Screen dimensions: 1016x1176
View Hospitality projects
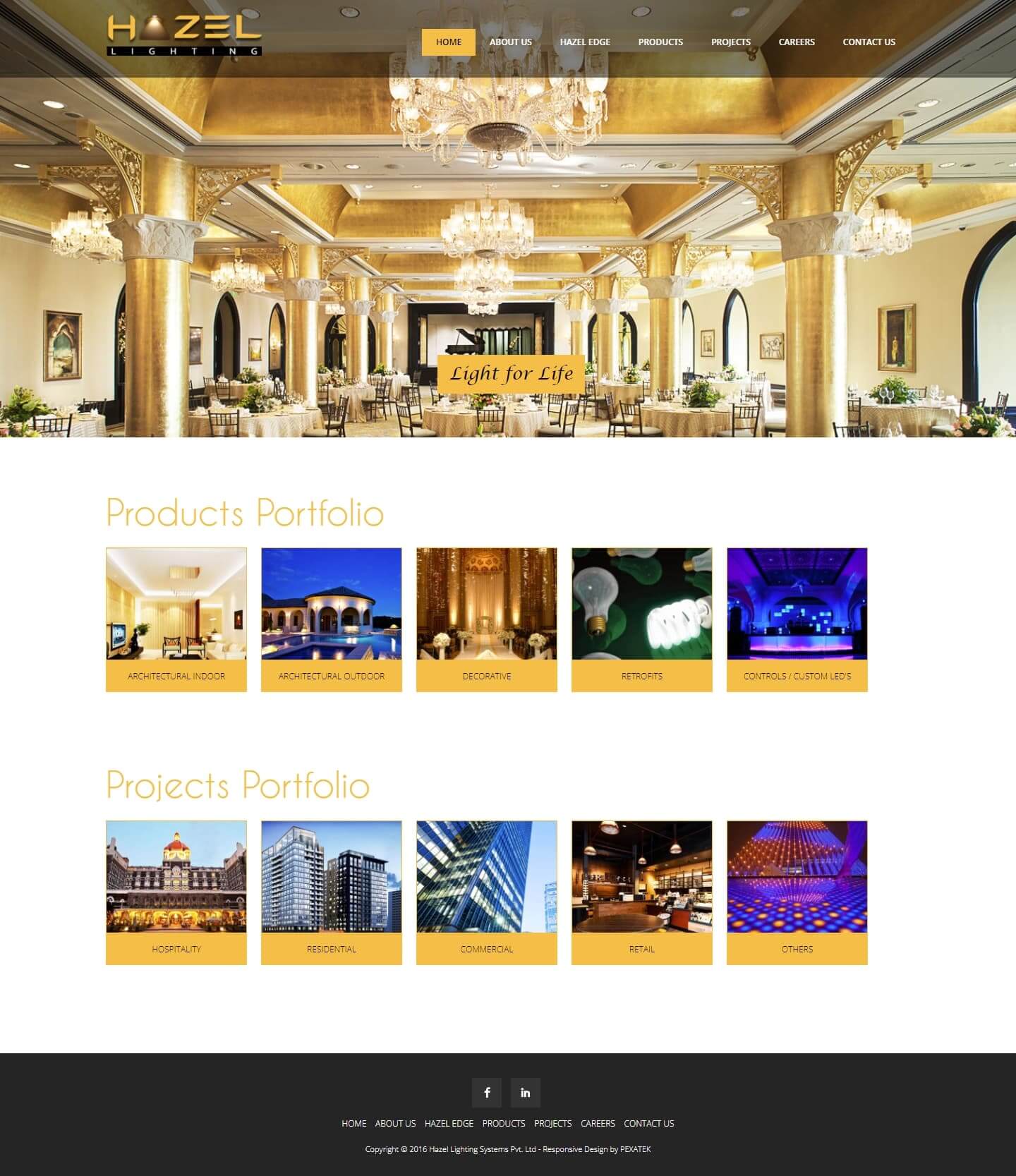pos(176,892)
